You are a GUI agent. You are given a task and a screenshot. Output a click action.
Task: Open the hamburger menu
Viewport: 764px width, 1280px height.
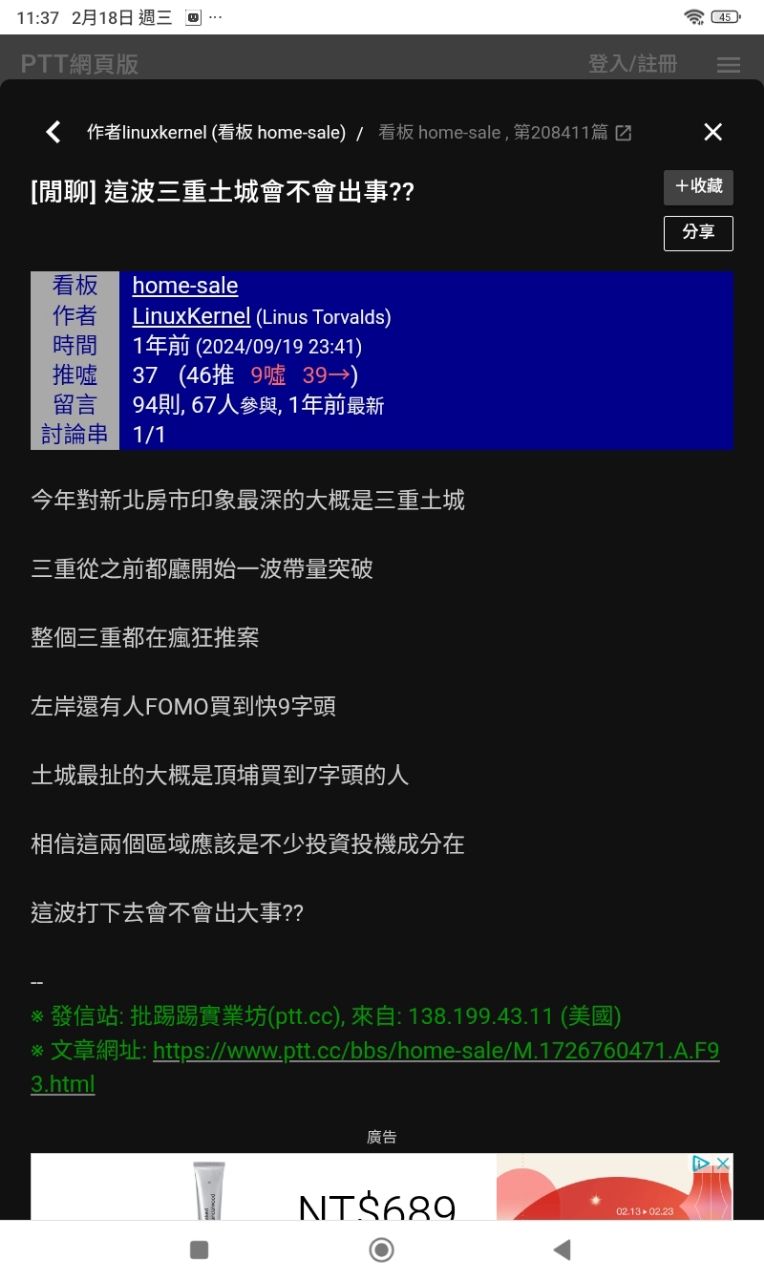728,65
